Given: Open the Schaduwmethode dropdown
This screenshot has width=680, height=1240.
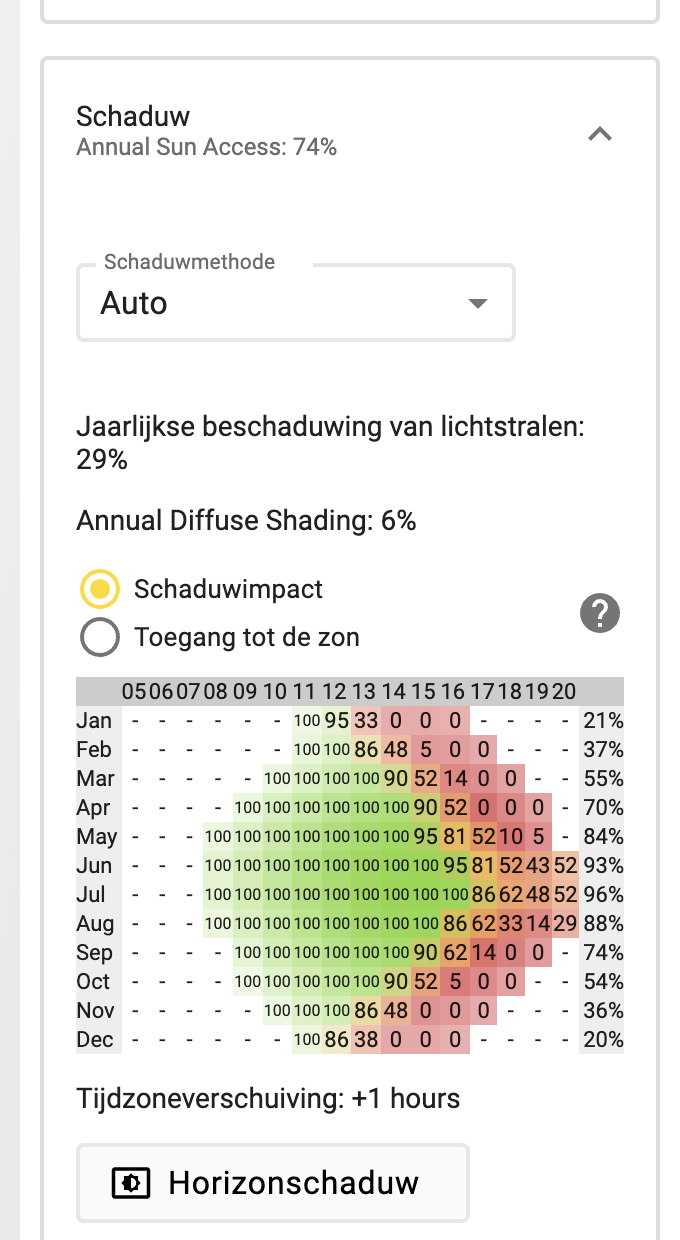Looking at the screenshot, I should click(x=296, y=303).
